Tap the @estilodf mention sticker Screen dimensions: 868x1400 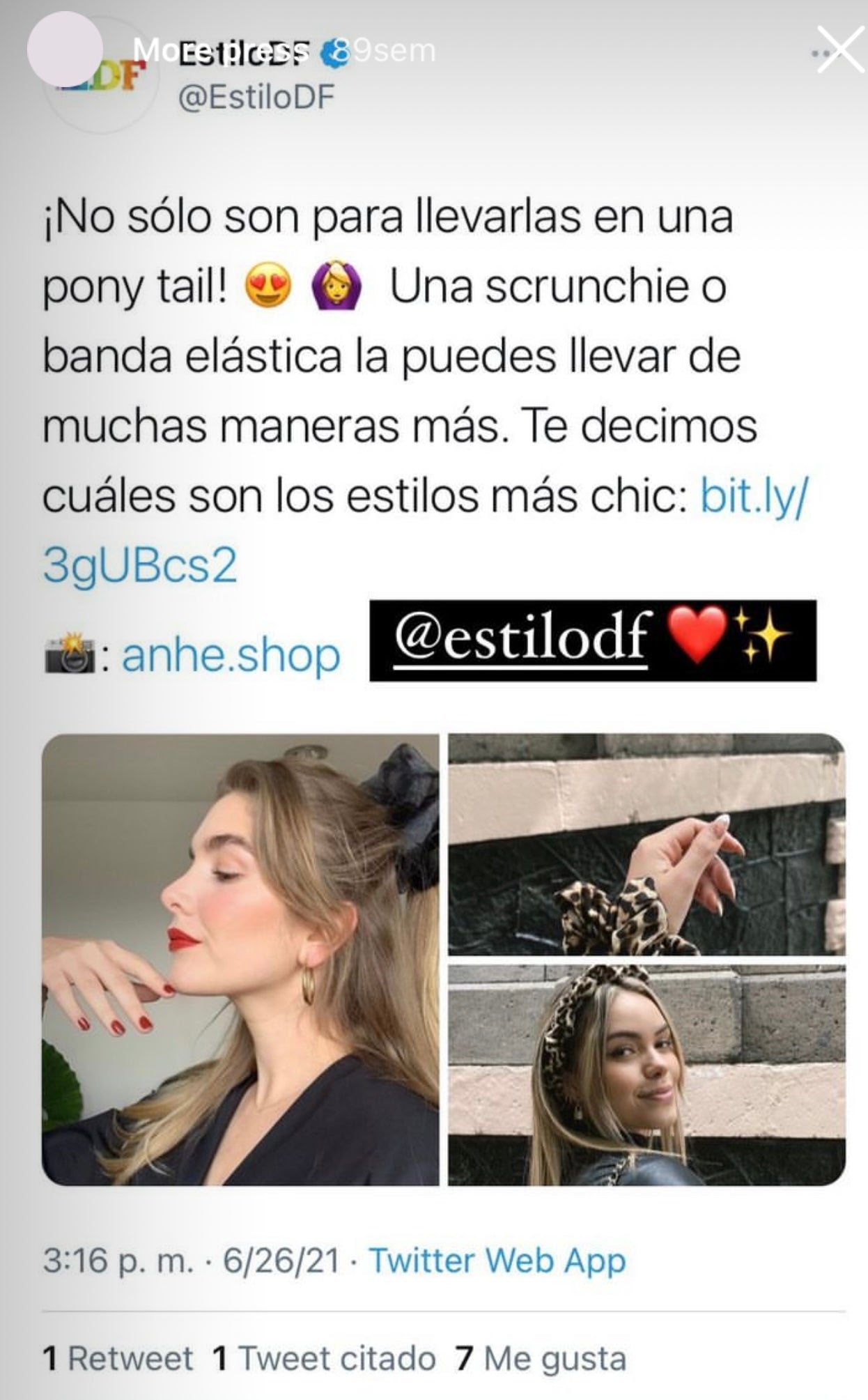click(x=592, y=640)
